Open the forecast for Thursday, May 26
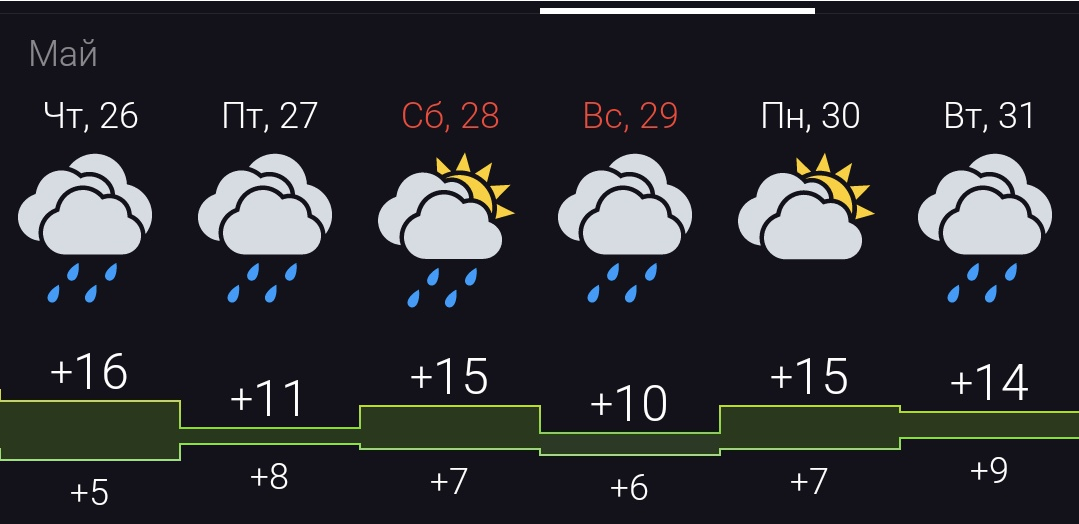Image resolution: width=1079 pixels, height=524 pixels. (x=90, y=117)
